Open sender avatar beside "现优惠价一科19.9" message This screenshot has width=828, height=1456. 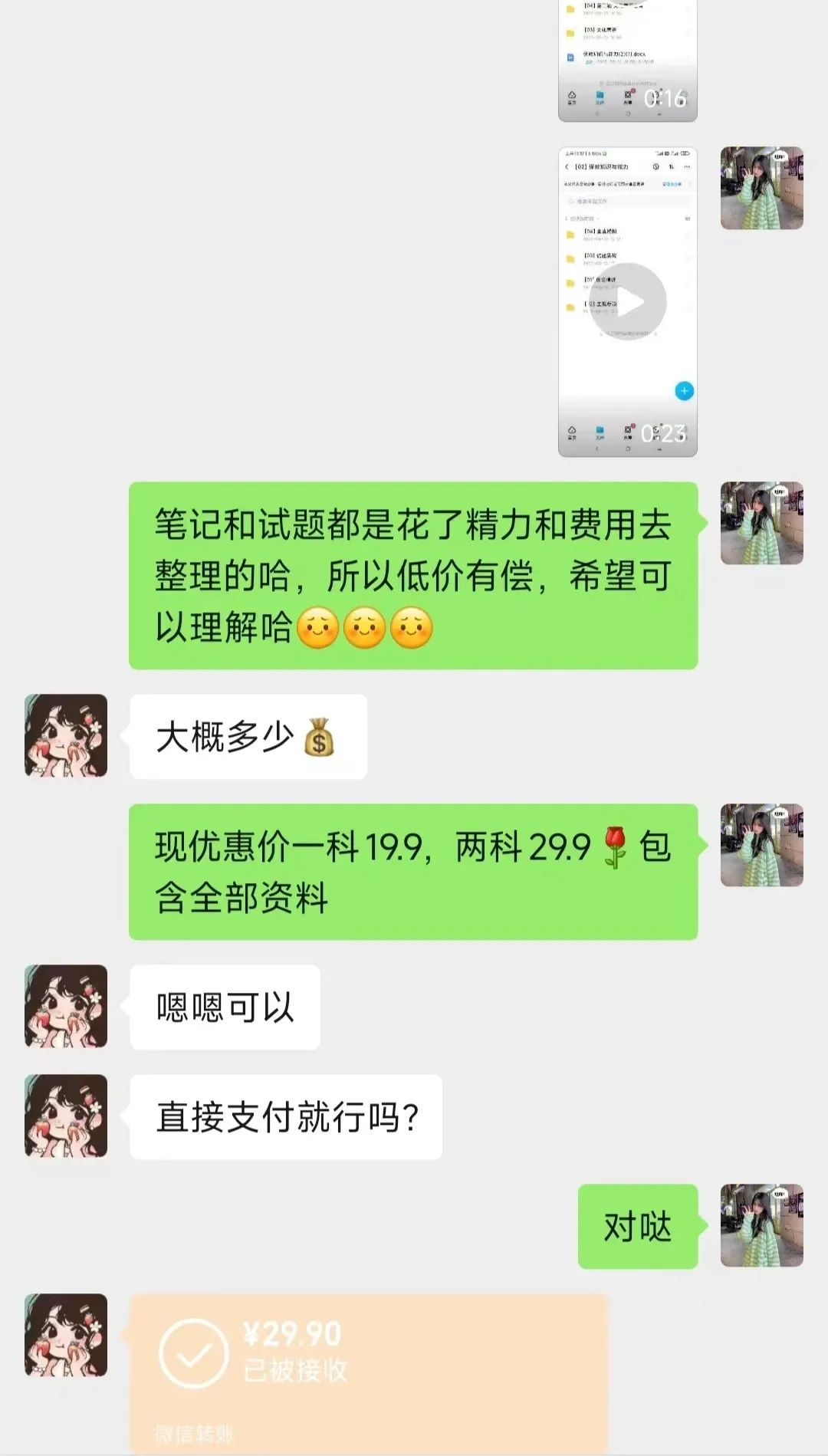coord(761,845)
